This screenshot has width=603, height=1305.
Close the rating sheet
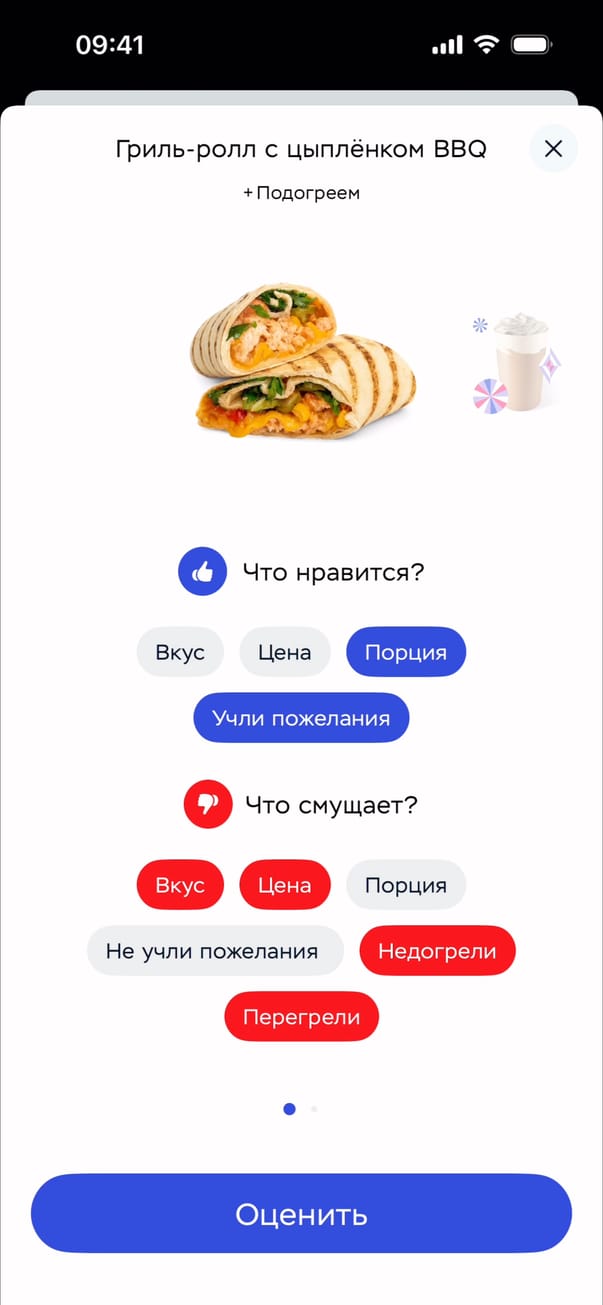553,149
